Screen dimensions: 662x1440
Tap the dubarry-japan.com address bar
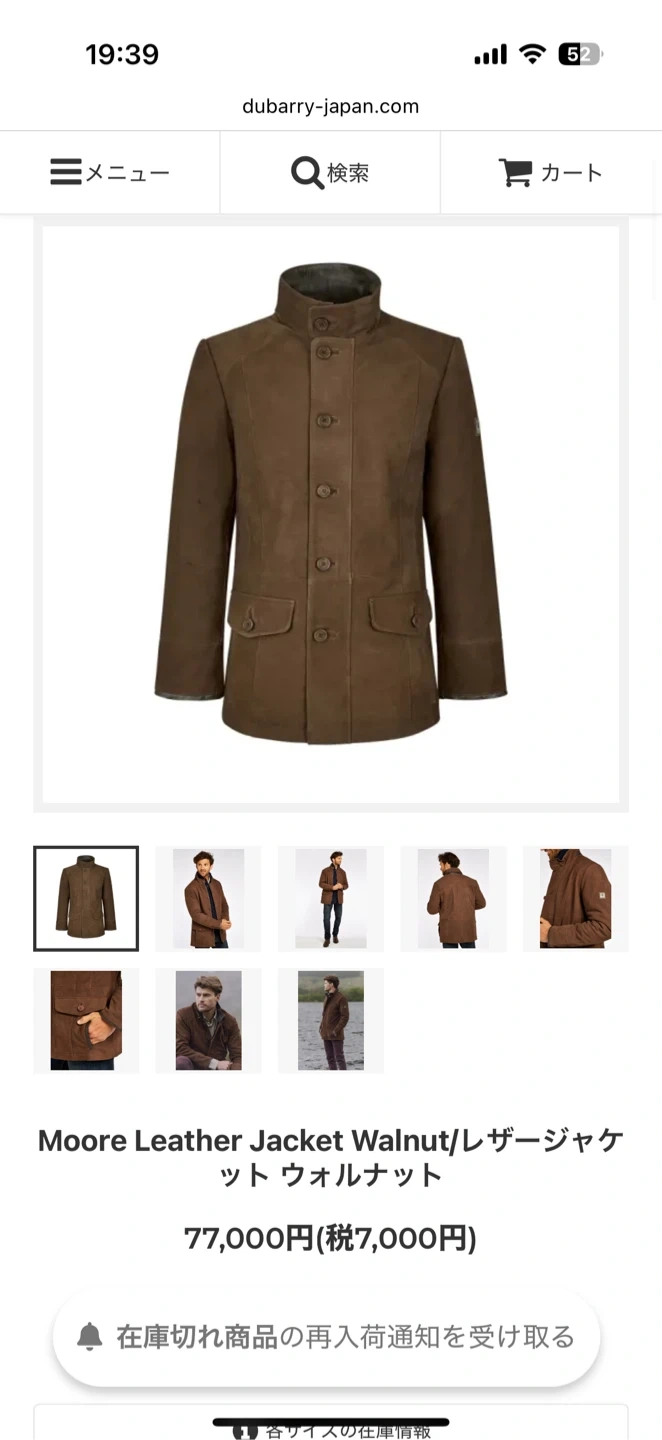pos(330,106)
